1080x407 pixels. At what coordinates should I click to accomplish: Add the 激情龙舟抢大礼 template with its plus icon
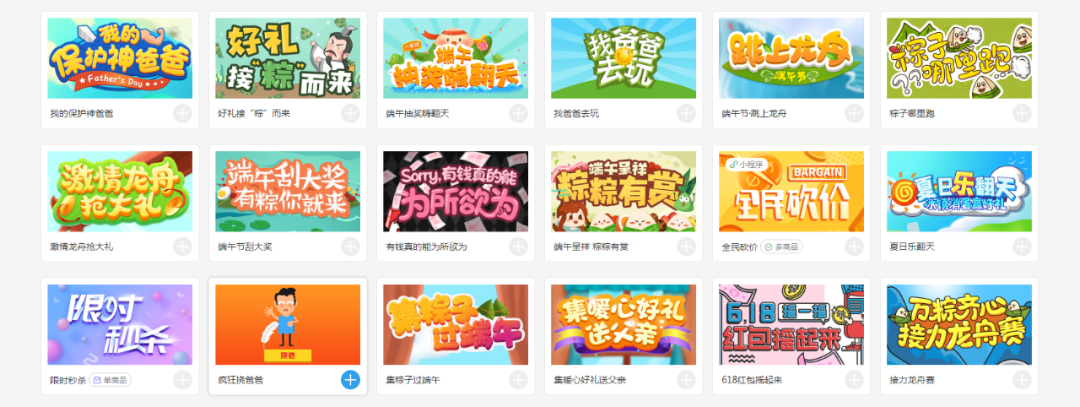(182, 246)
